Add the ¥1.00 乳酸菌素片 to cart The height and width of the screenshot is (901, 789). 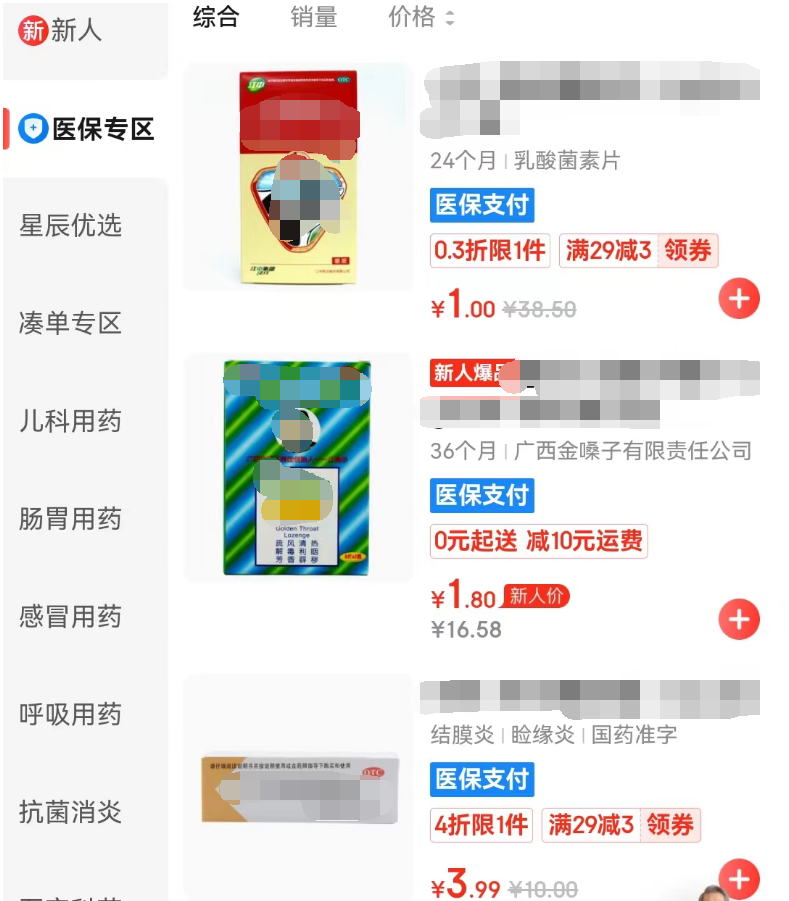[739, 299]
